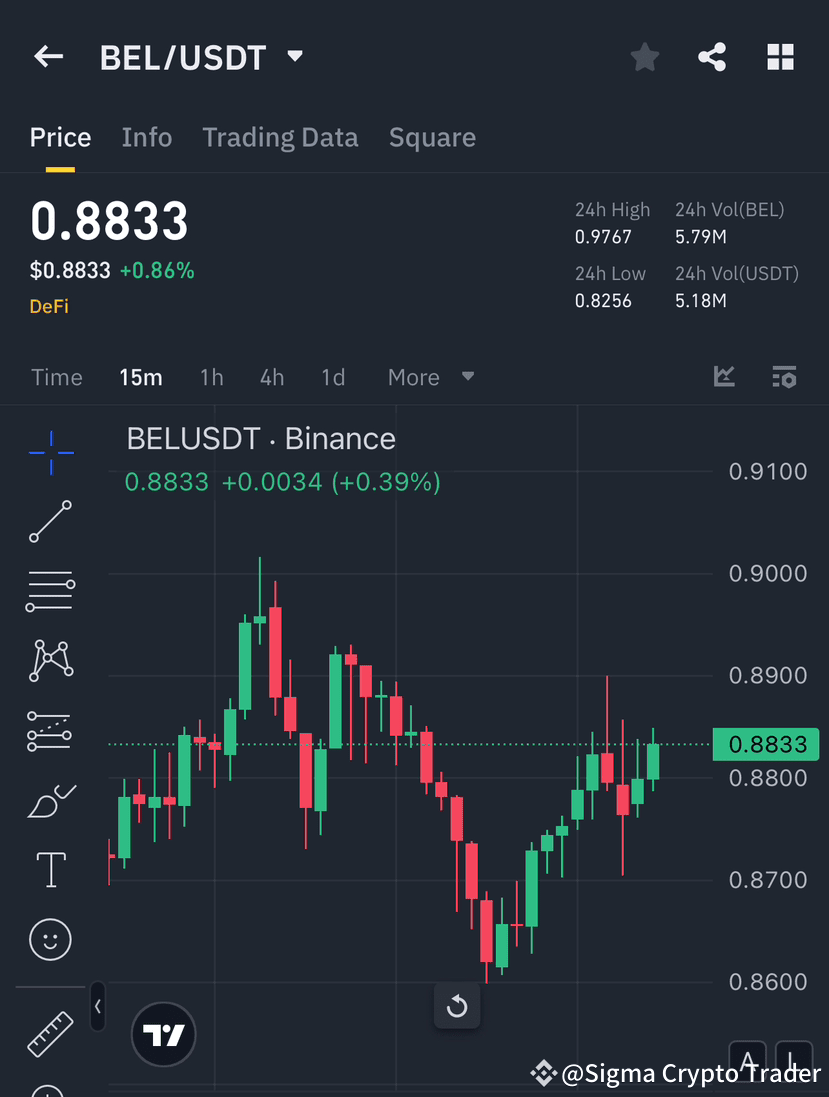Image resolution: width=829 pixels, height=1097 pixels.
Task: Open the BEL/USDT pair selector dropdown
Action: pyautogui.click(x=294, y=57)
